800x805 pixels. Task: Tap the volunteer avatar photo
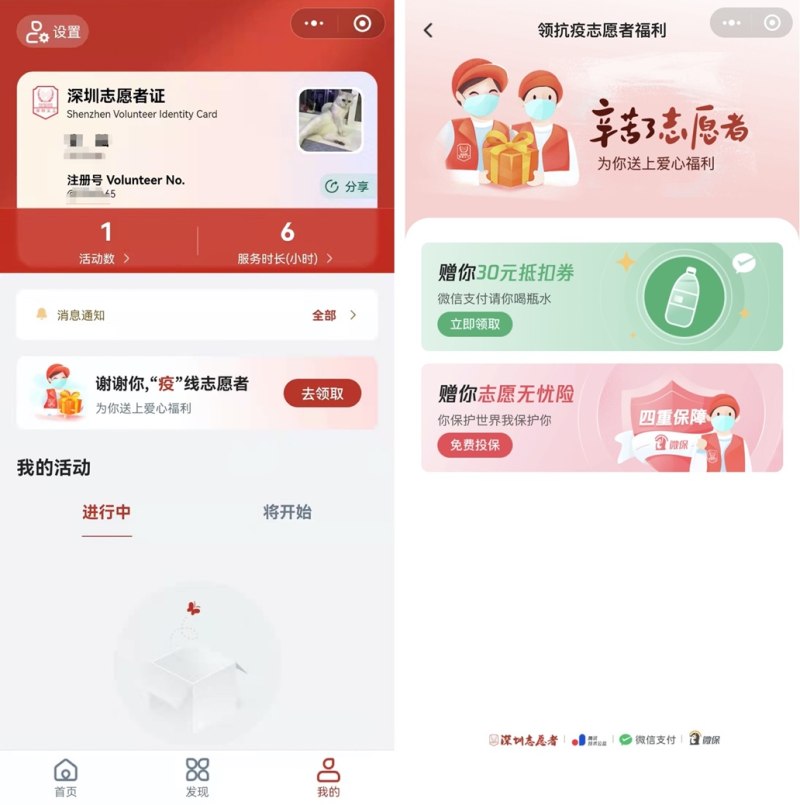pos(330,120)
